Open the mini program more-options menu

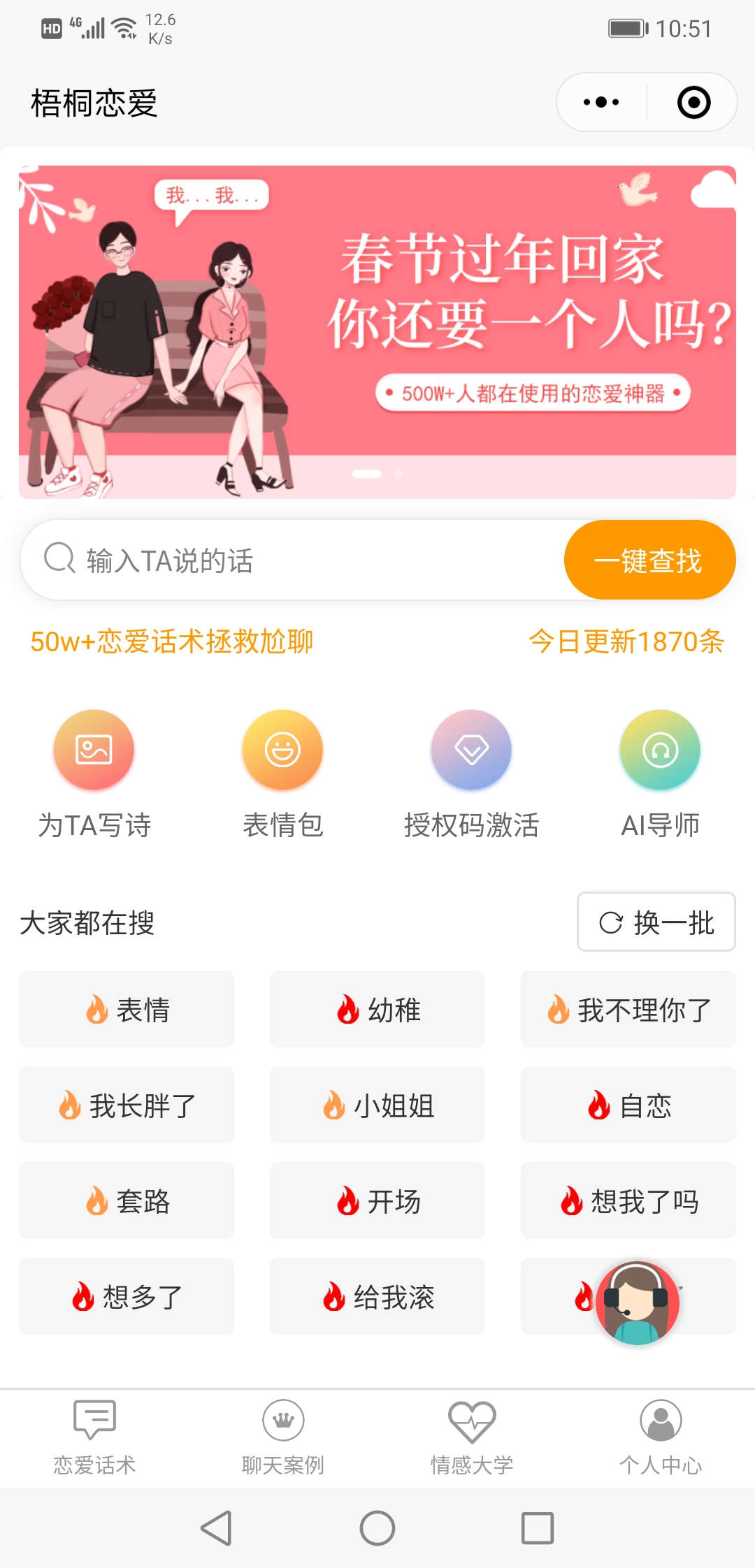point(601,103)
